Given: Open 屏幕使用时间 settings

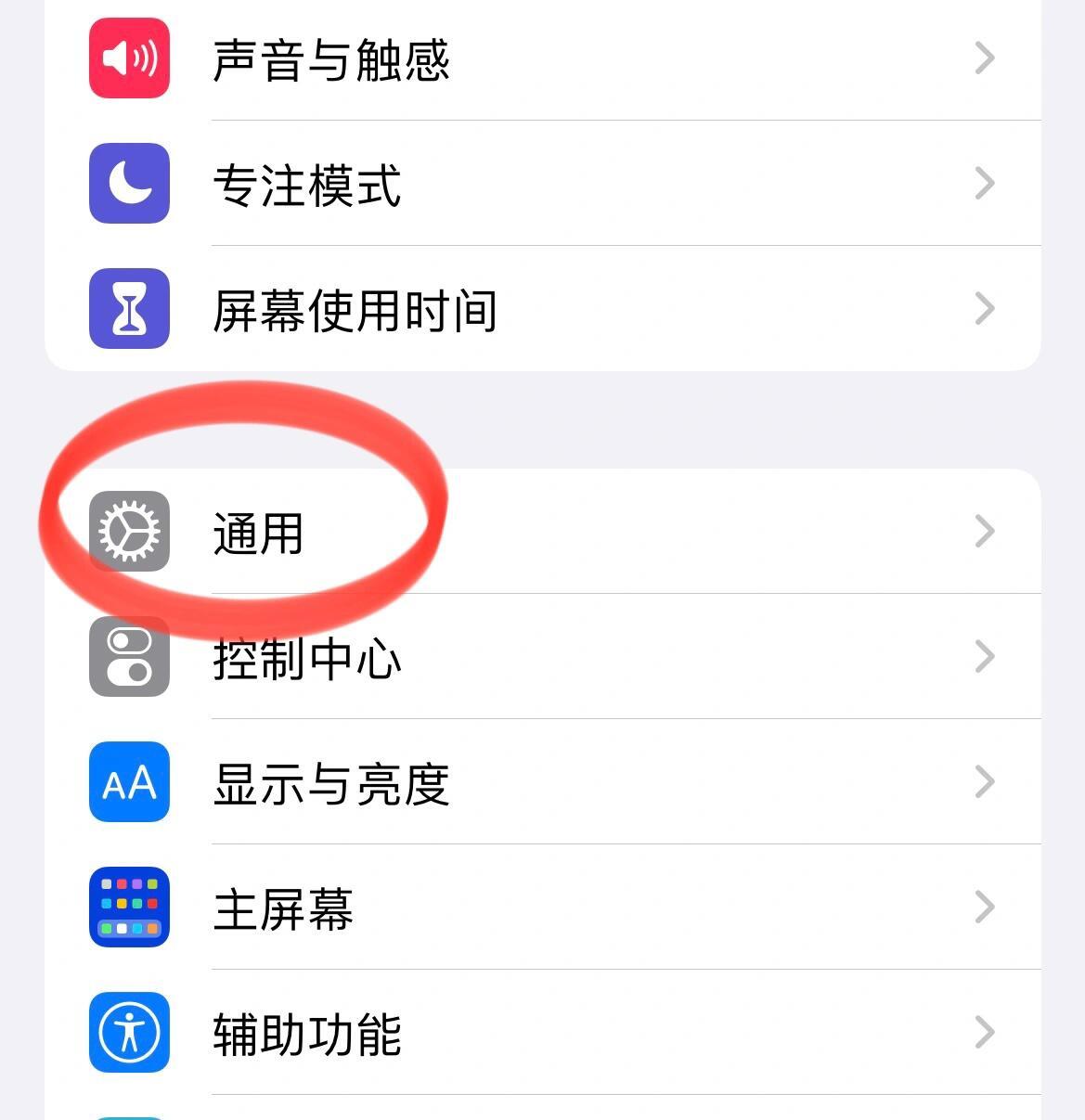Looking at the screenshot, I should point(542,309).
